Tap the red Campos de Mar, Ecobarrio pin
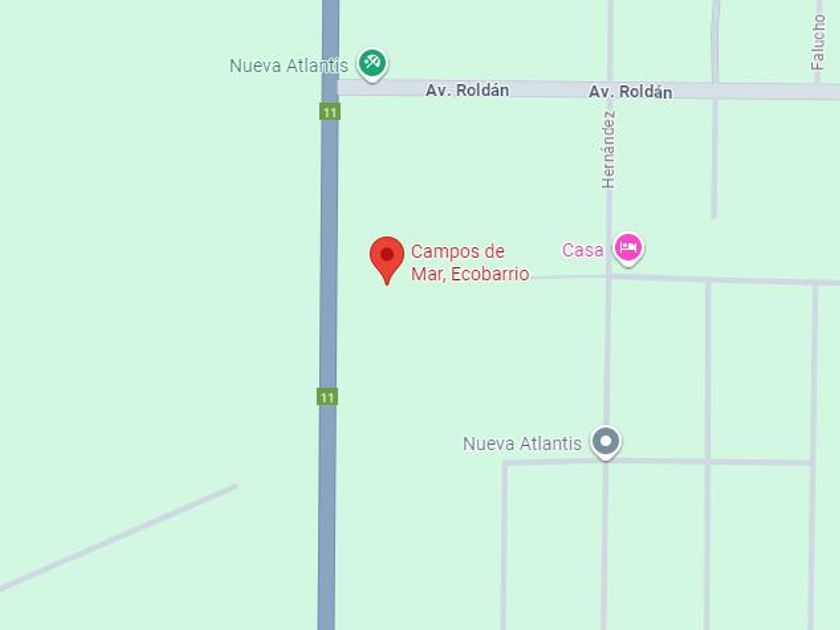Screen dimensions: 840x630 click(387, 260)
